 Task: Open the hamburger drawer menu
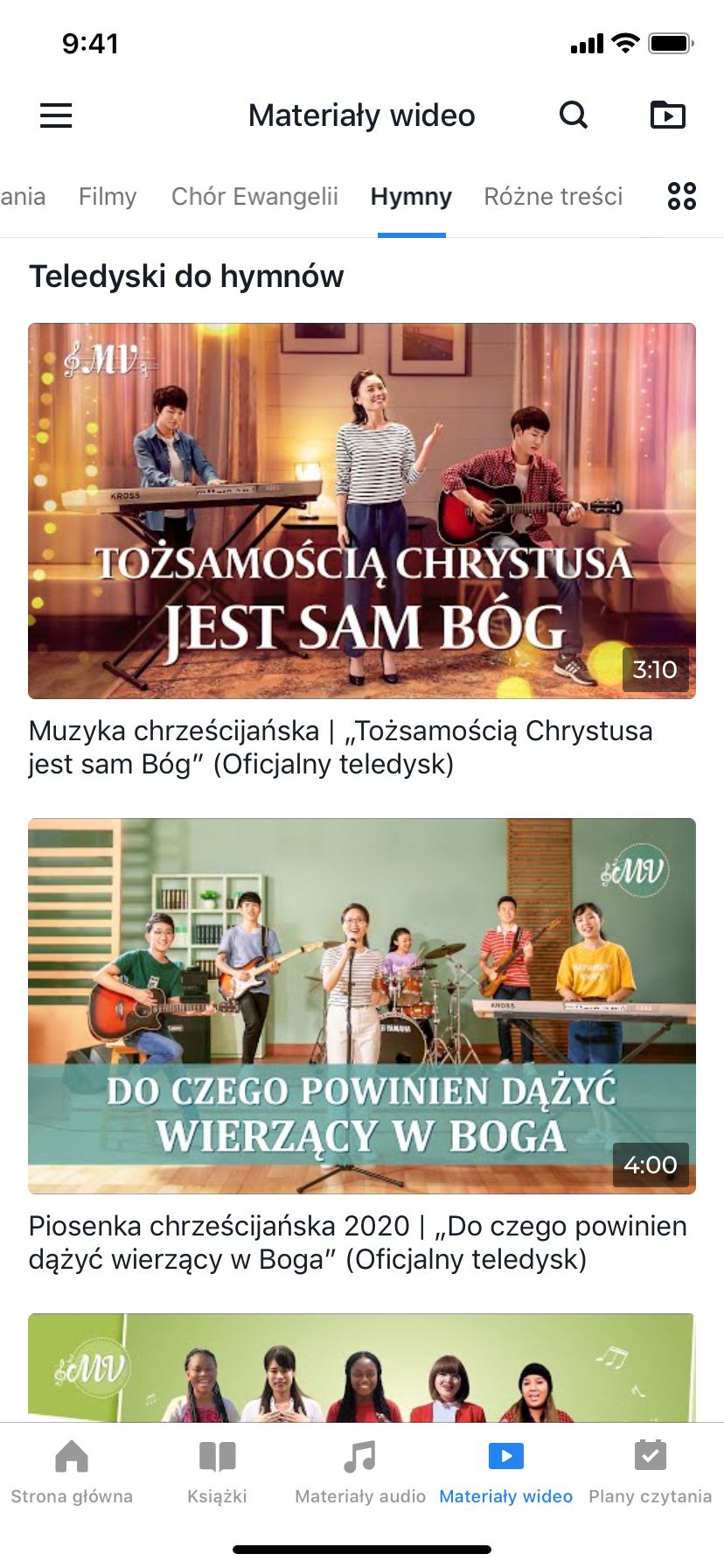(x=56, y=115)
